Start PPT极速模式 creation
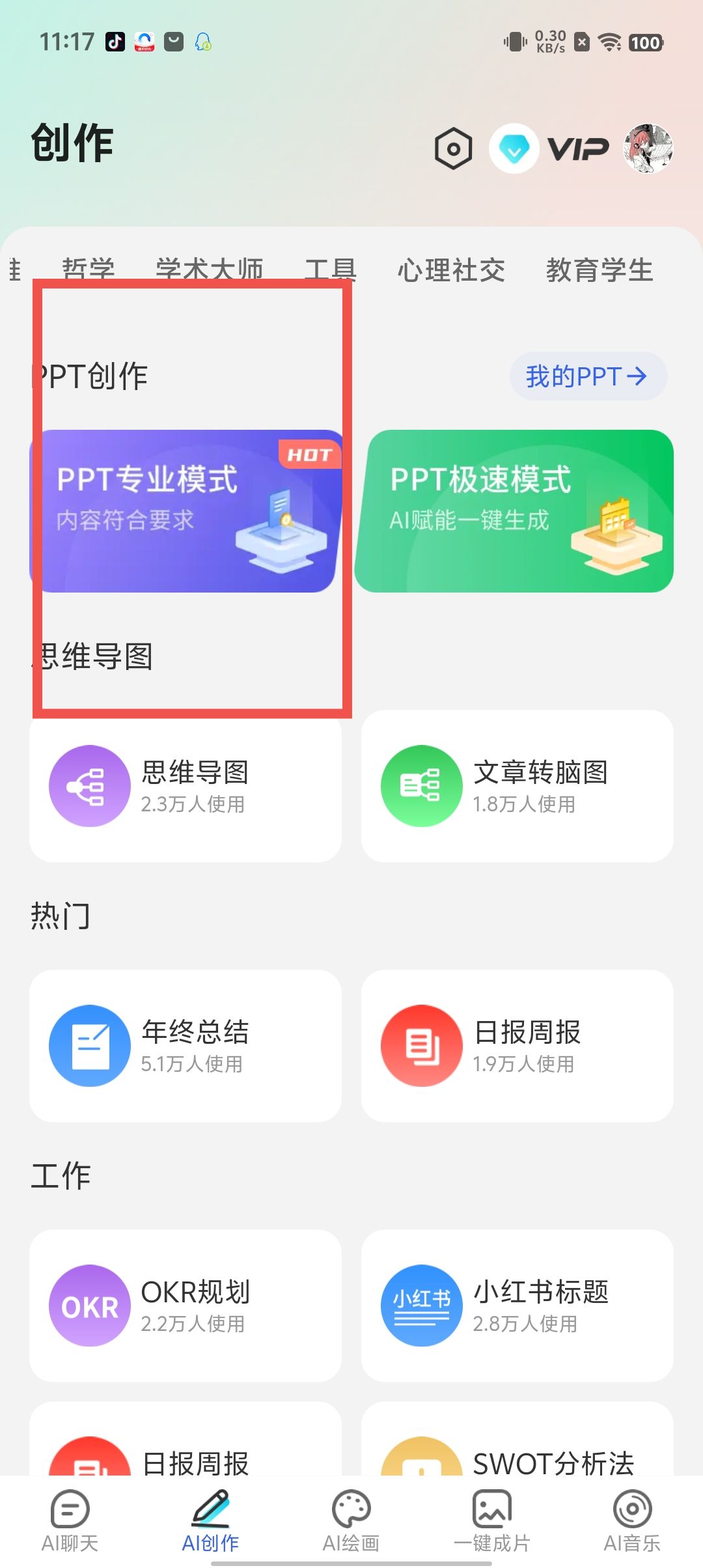703x1568 pixels. click(x=514, y=511)
